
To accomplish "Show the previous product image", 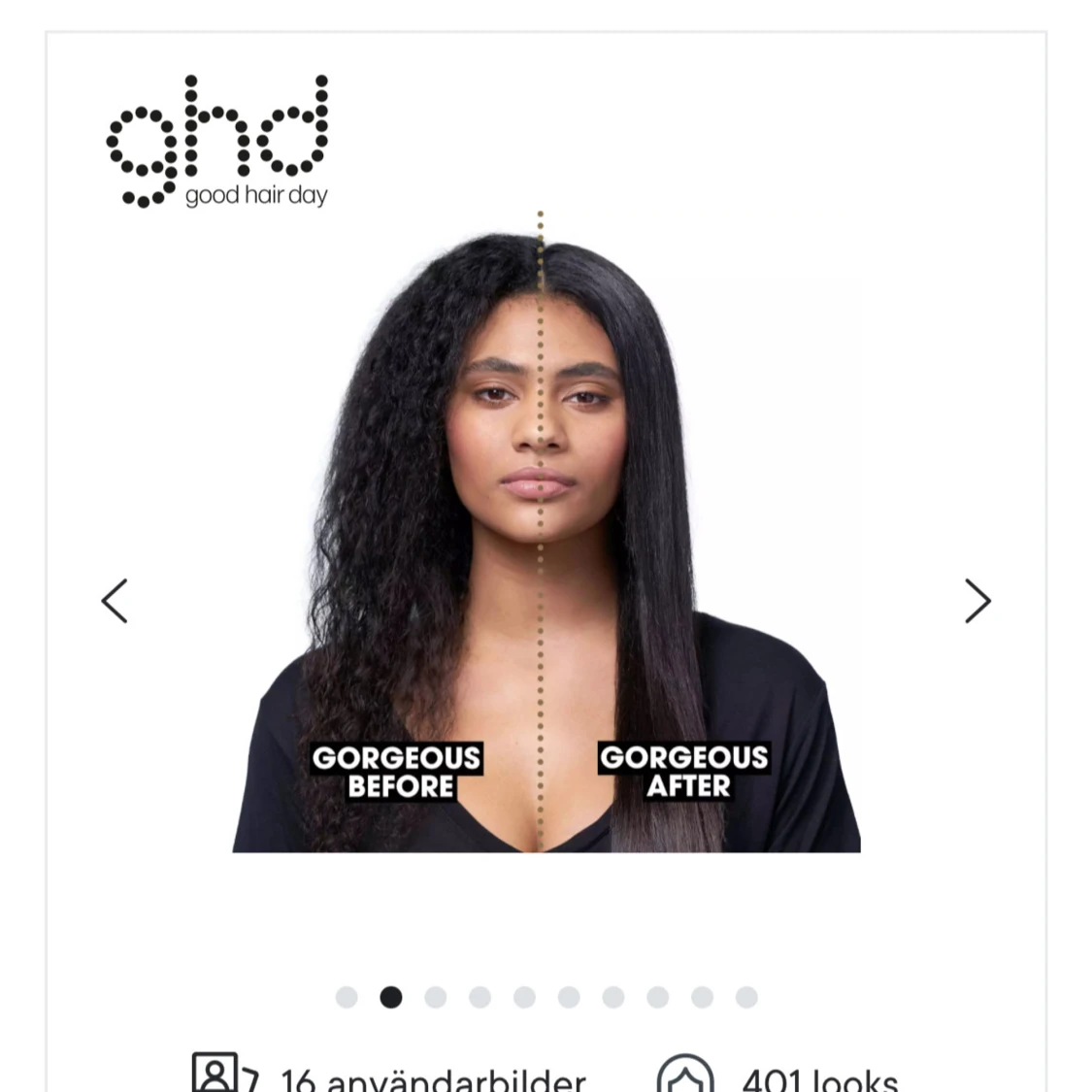I will [115, 600].
